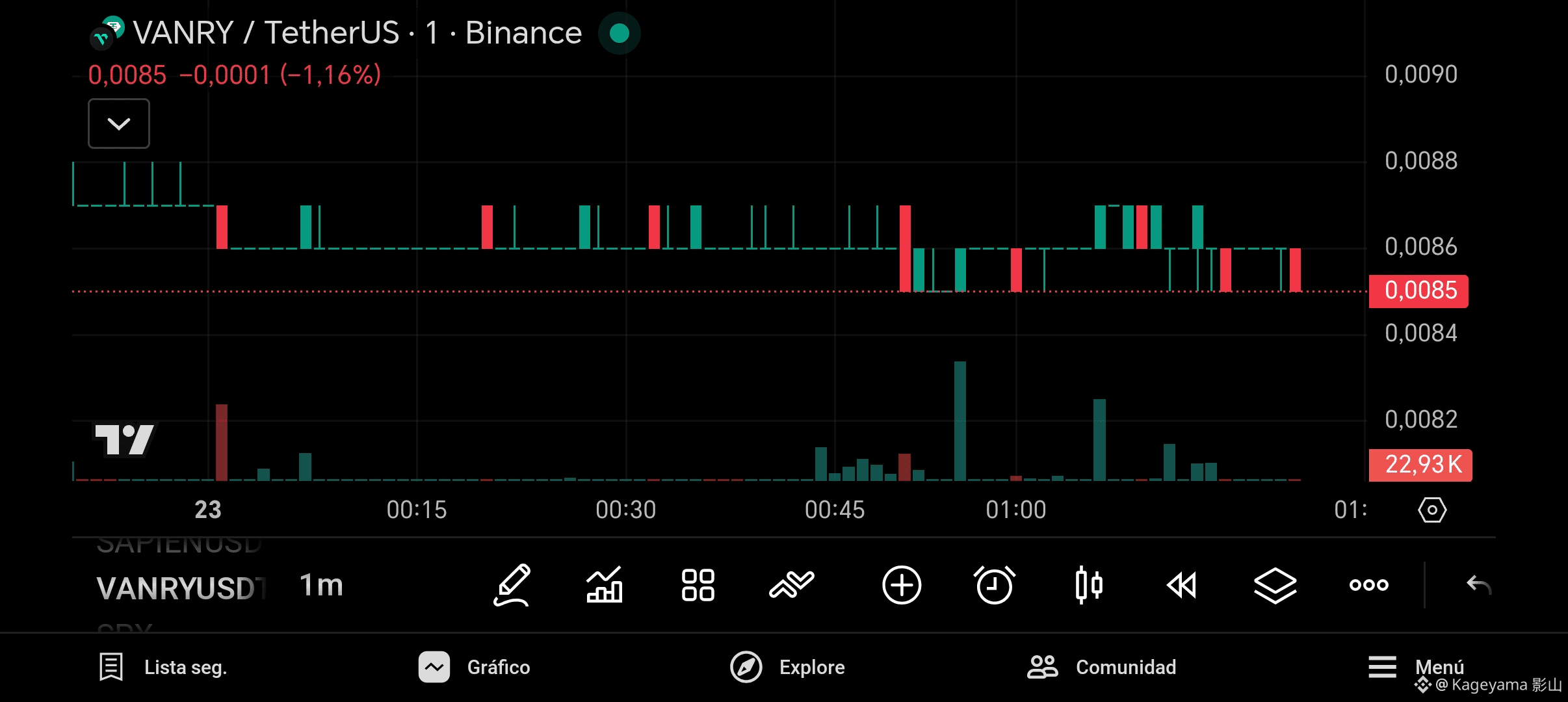
Task: Change chart type via the candlestick icon
Action: pyautogui.click(x=1089, y=585)
